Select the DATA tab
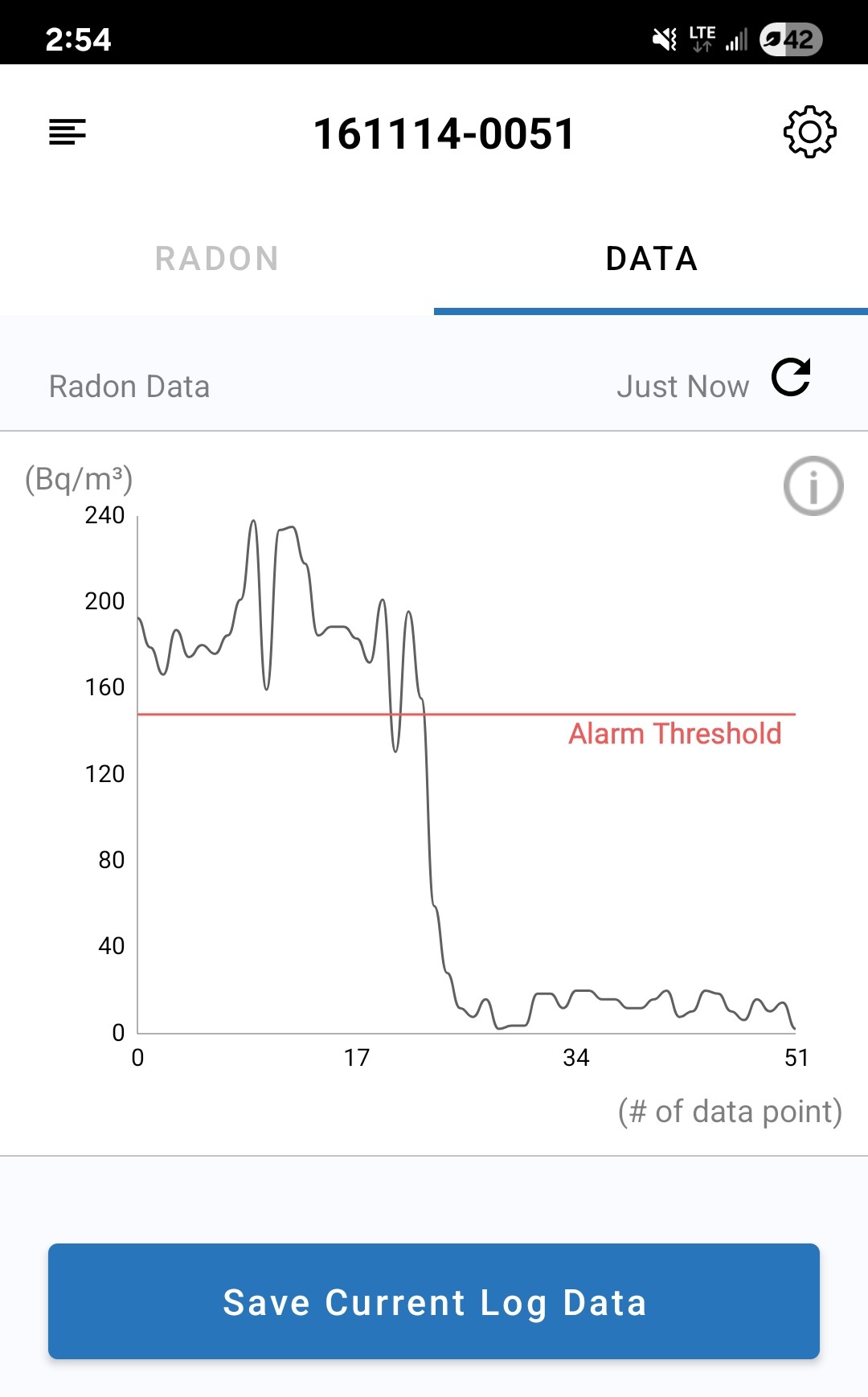This screenshot has width=868, height=1397. point(651,259)
